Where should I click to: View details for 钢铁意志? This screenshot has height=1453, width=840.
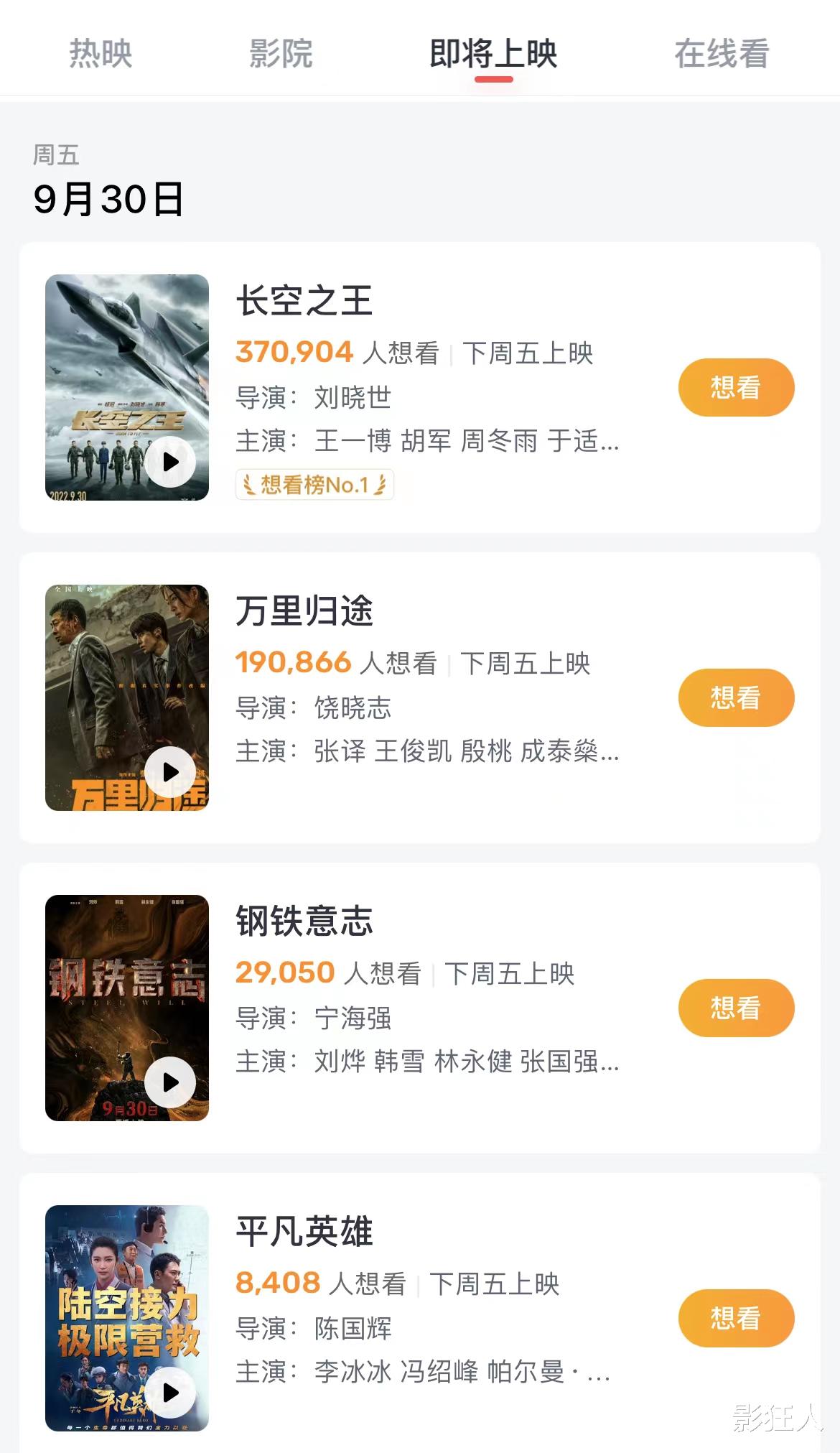304,922
